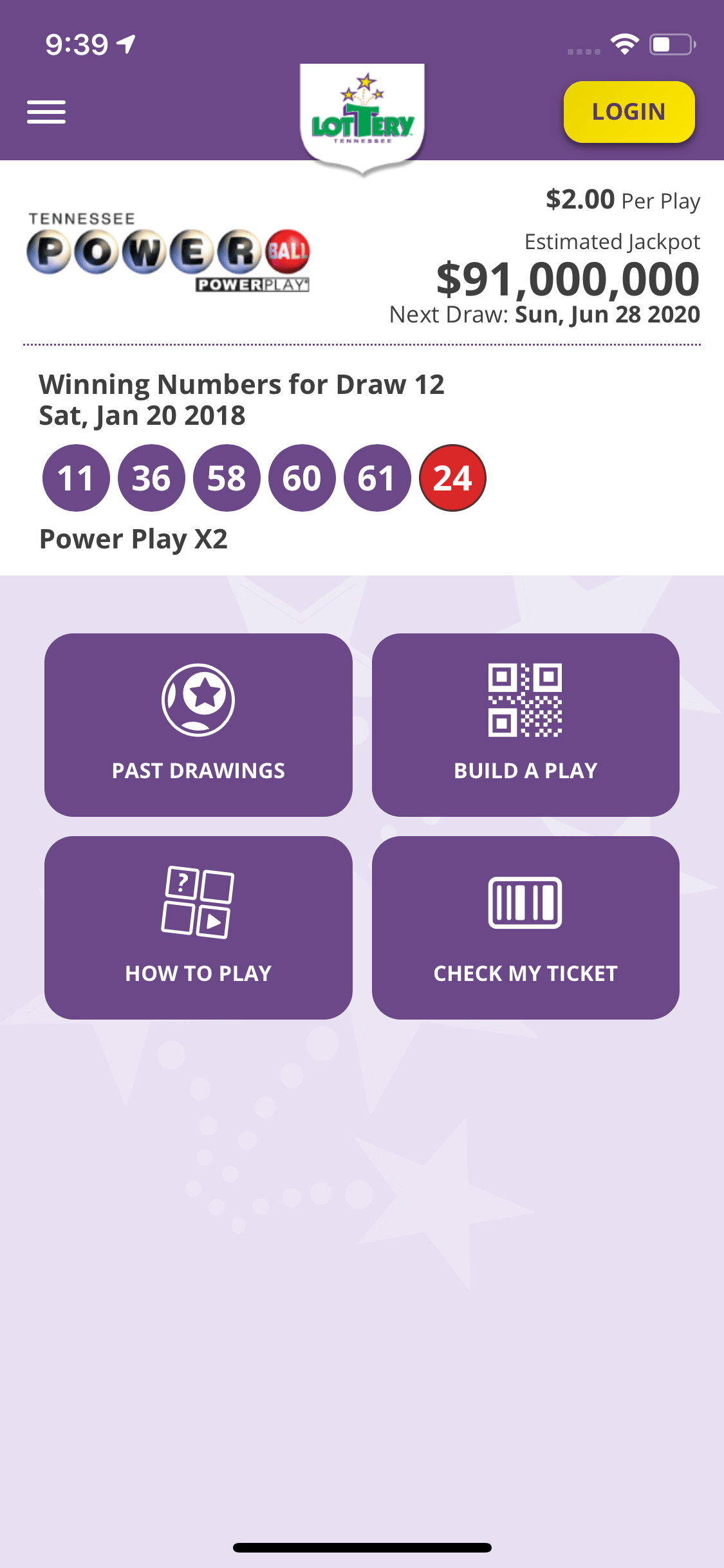This screenshot has height=1568, width=724.
Task: Open Check My Ticket scanner
Action: 525,928
